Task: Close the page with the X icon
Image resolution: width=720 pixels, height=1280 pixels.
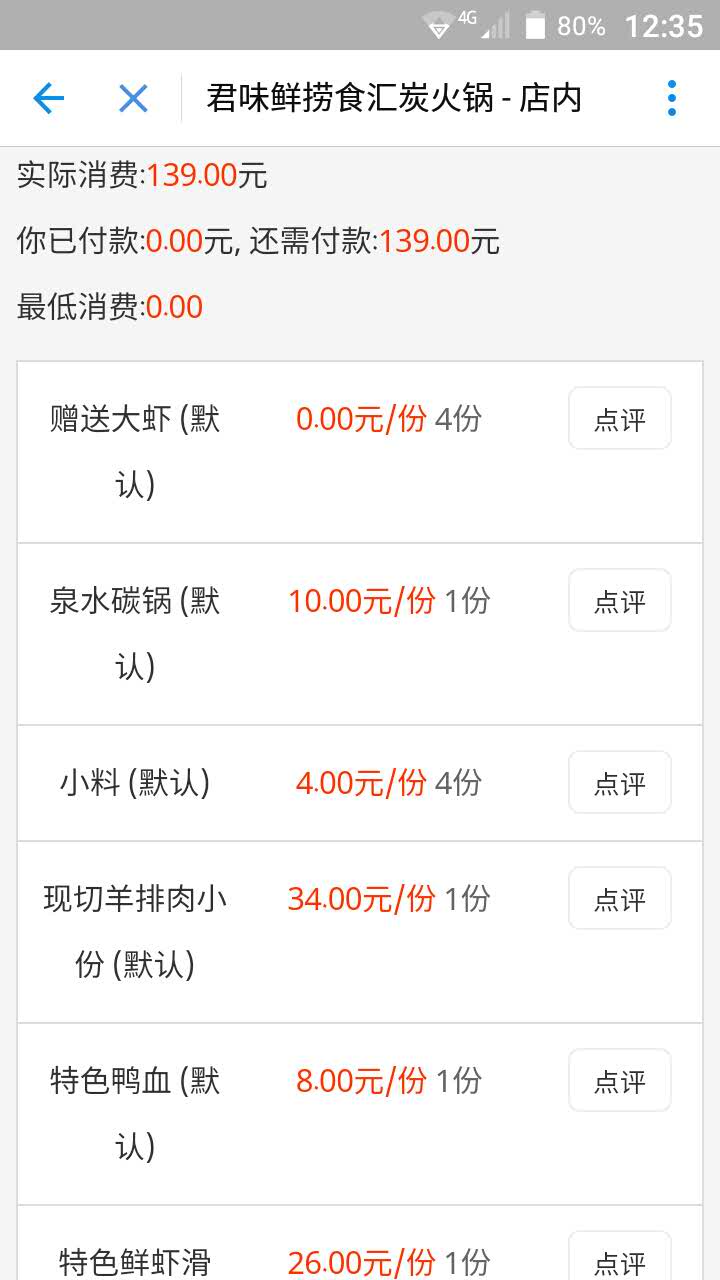Action: pos(133,98)
